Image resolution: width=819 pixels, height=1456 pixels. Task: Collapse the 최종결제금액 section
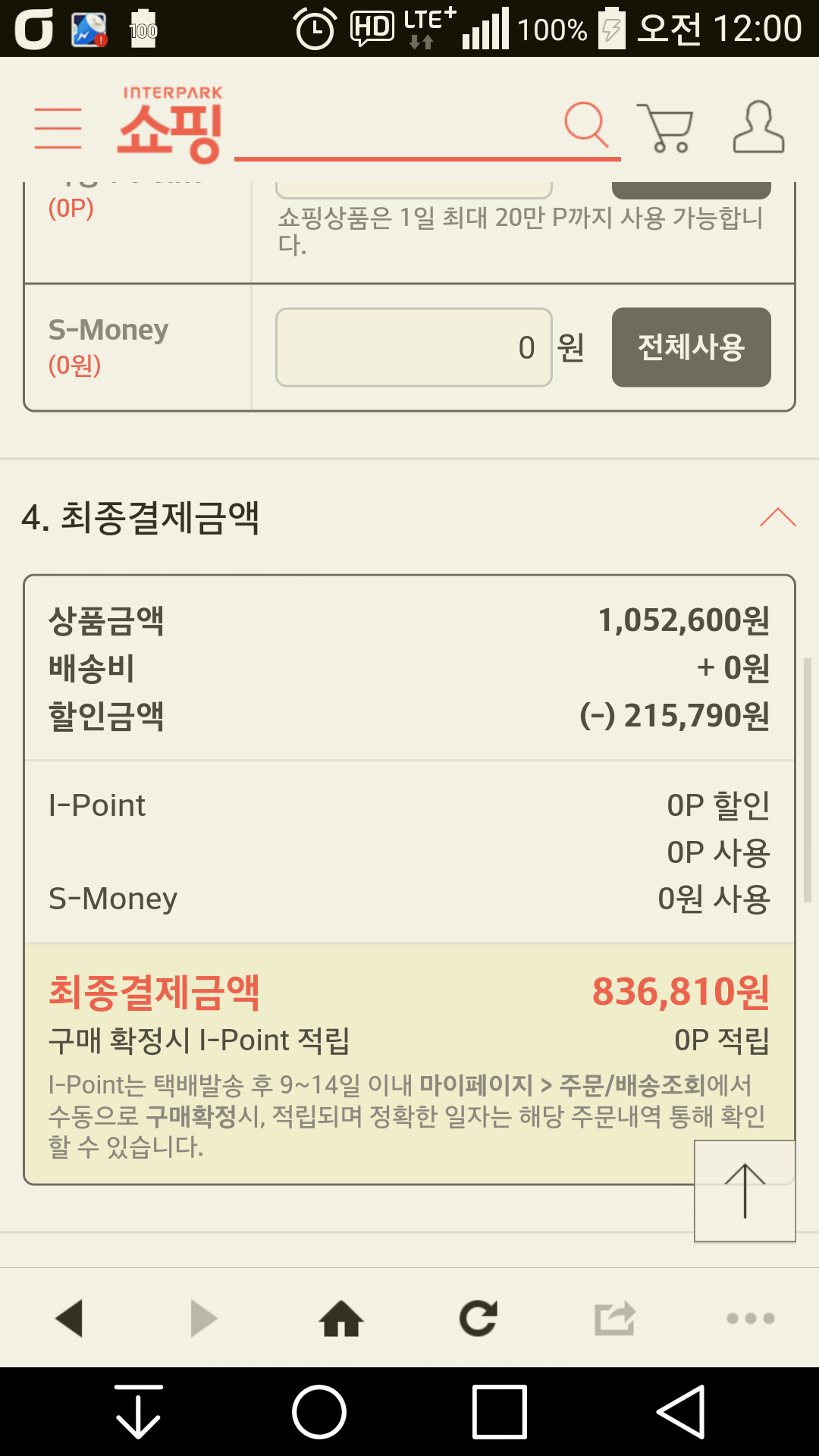pyautogui.click(x=777, y=518)
